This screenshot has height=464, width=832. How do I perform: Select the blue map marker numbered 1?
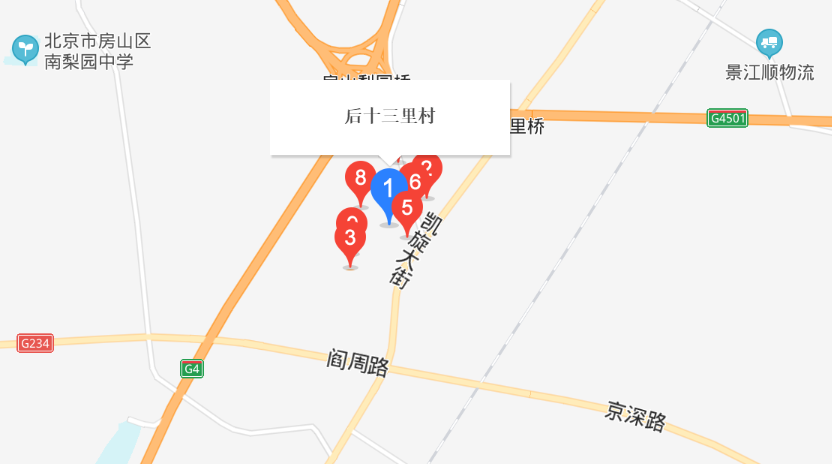click(x=389, y=187)
